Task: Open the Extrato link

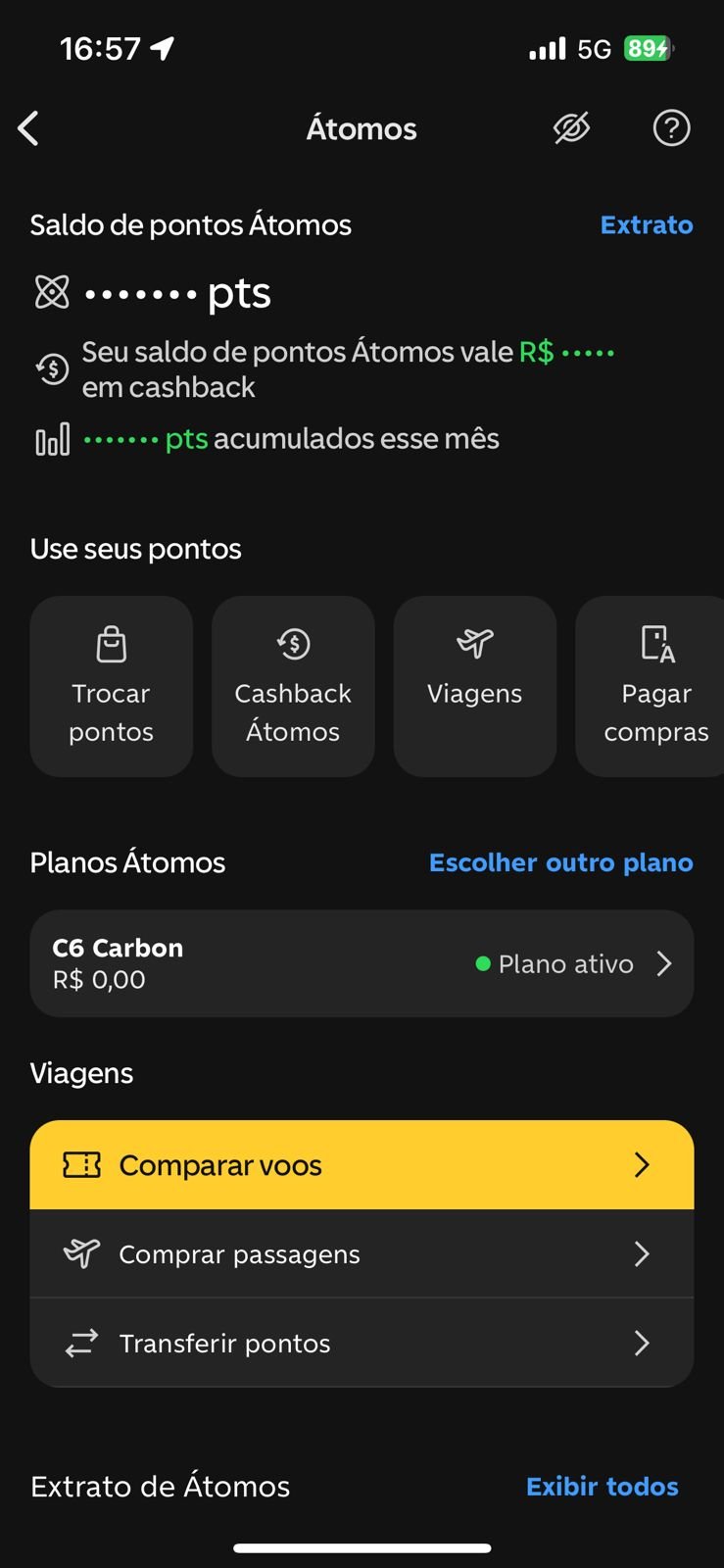Action: click(647, 225)
